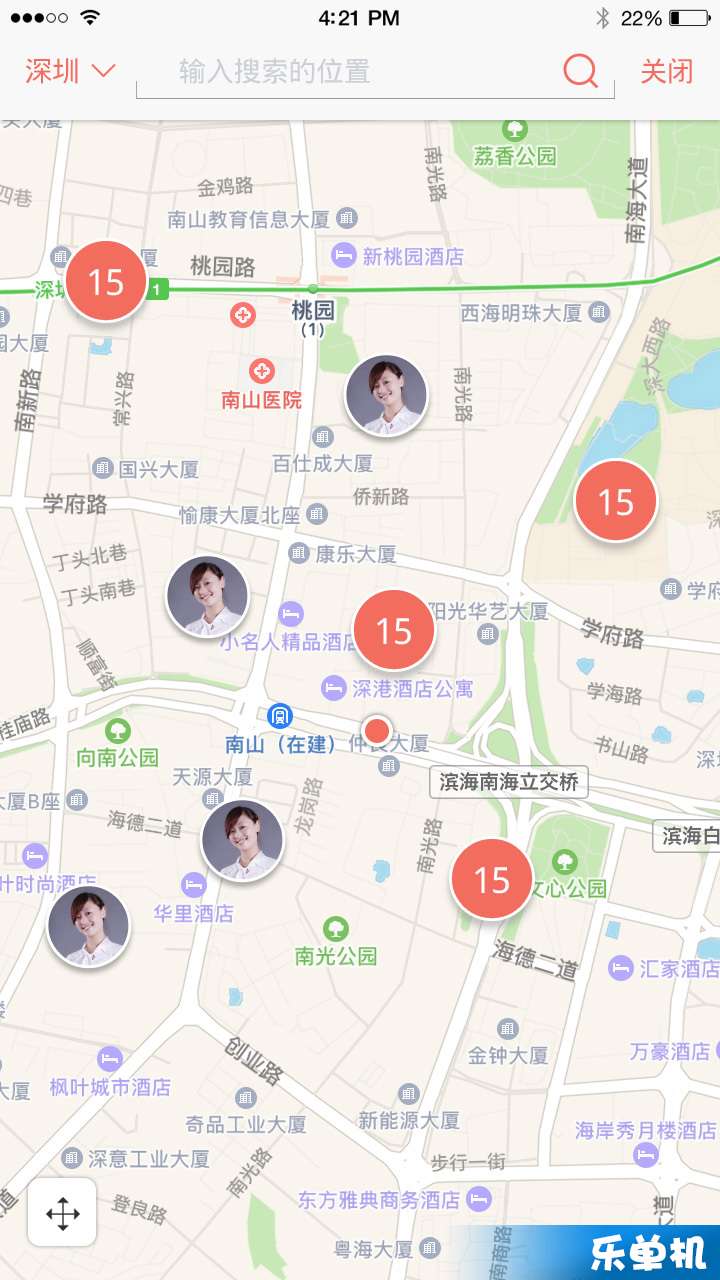Image resolution: width=720 pixels, height=1280 pixels.
Task: Tap 关闭 to close the map
Action: 666,71
